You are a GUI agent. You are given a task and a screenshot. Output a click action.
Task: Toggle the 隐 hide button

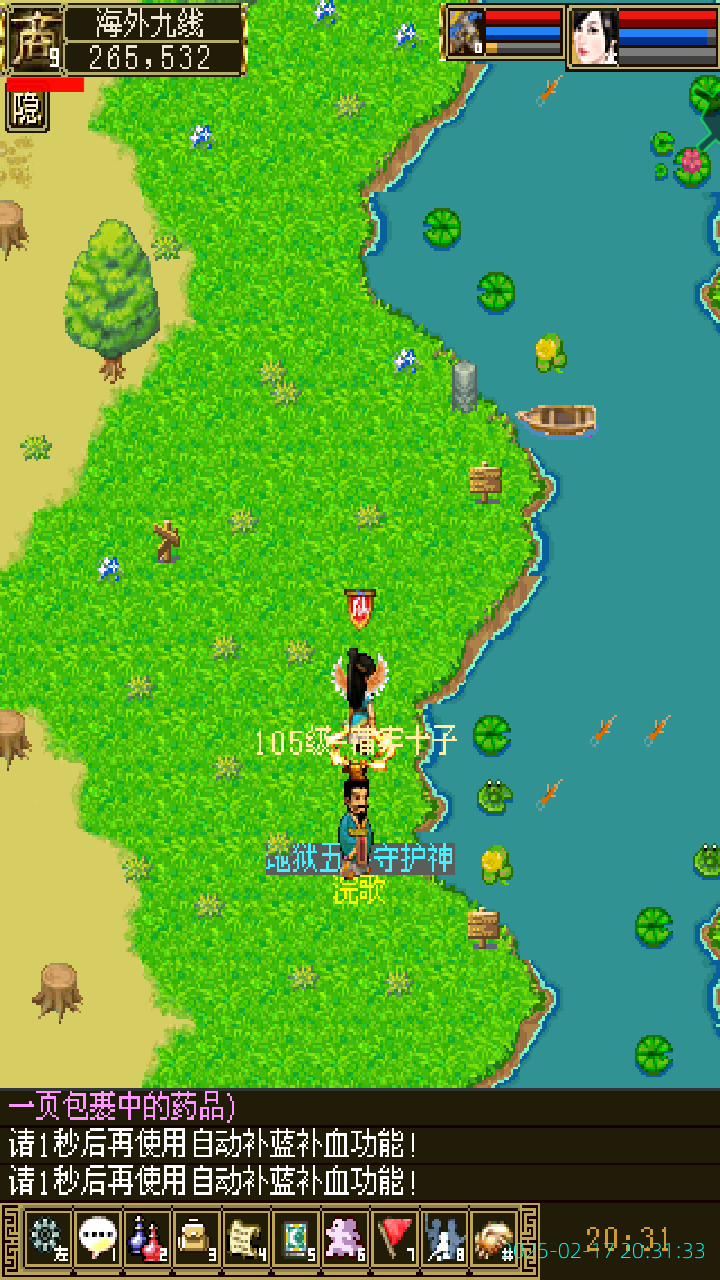(27, 111)
